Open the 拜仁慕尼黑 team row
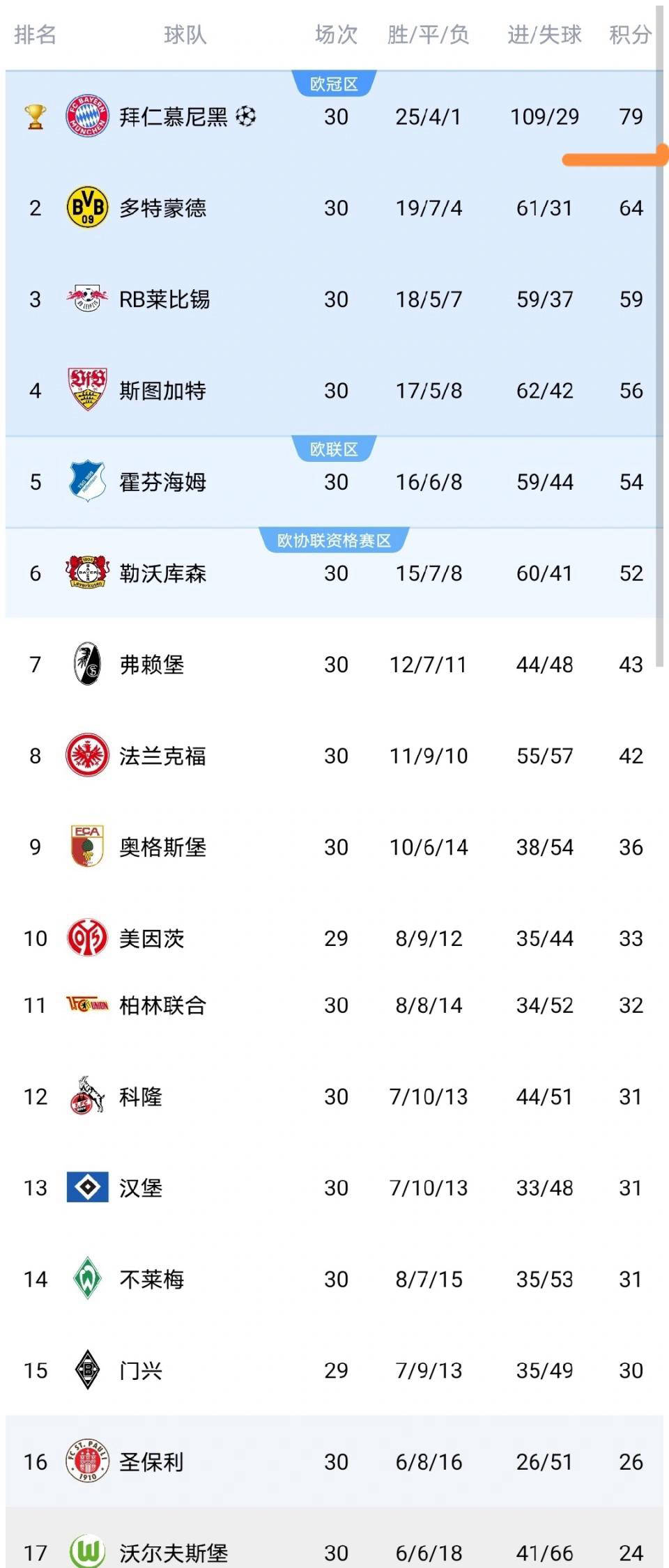 (173, 116)
